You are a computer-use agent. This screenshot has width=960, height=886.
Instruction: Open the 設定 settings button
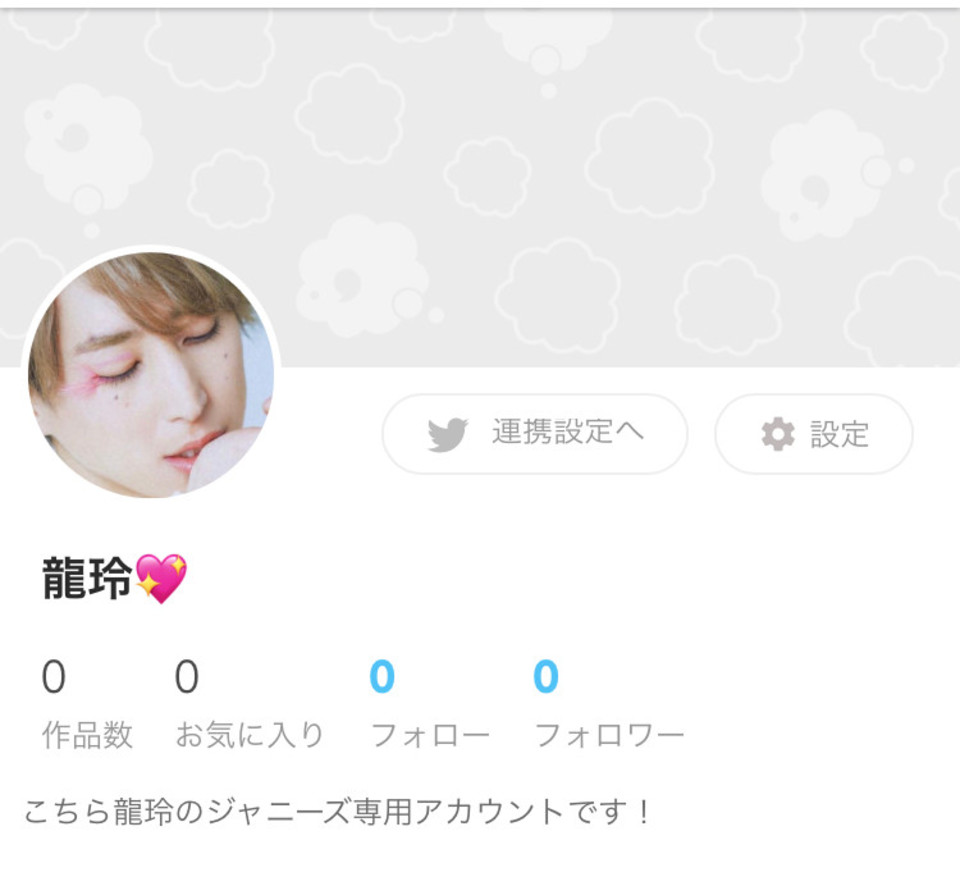coord(813,434)
